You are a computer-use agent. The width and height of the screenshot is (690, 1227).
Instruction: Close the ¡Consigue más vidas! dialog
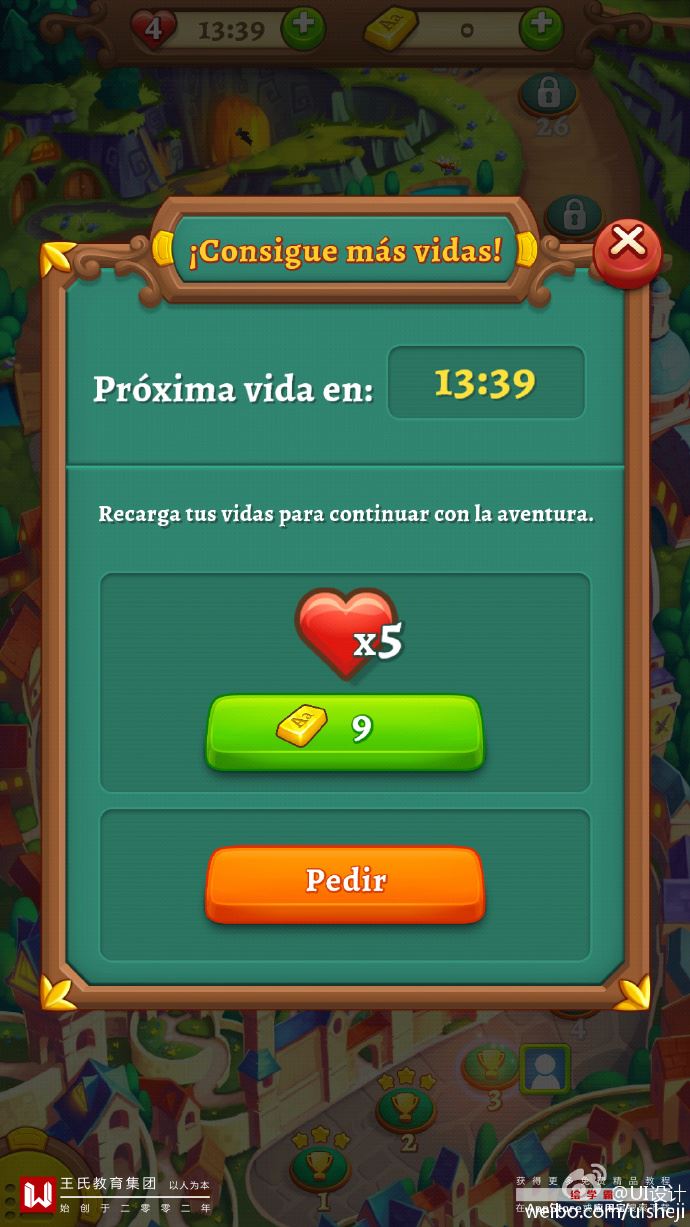[627, 248]
